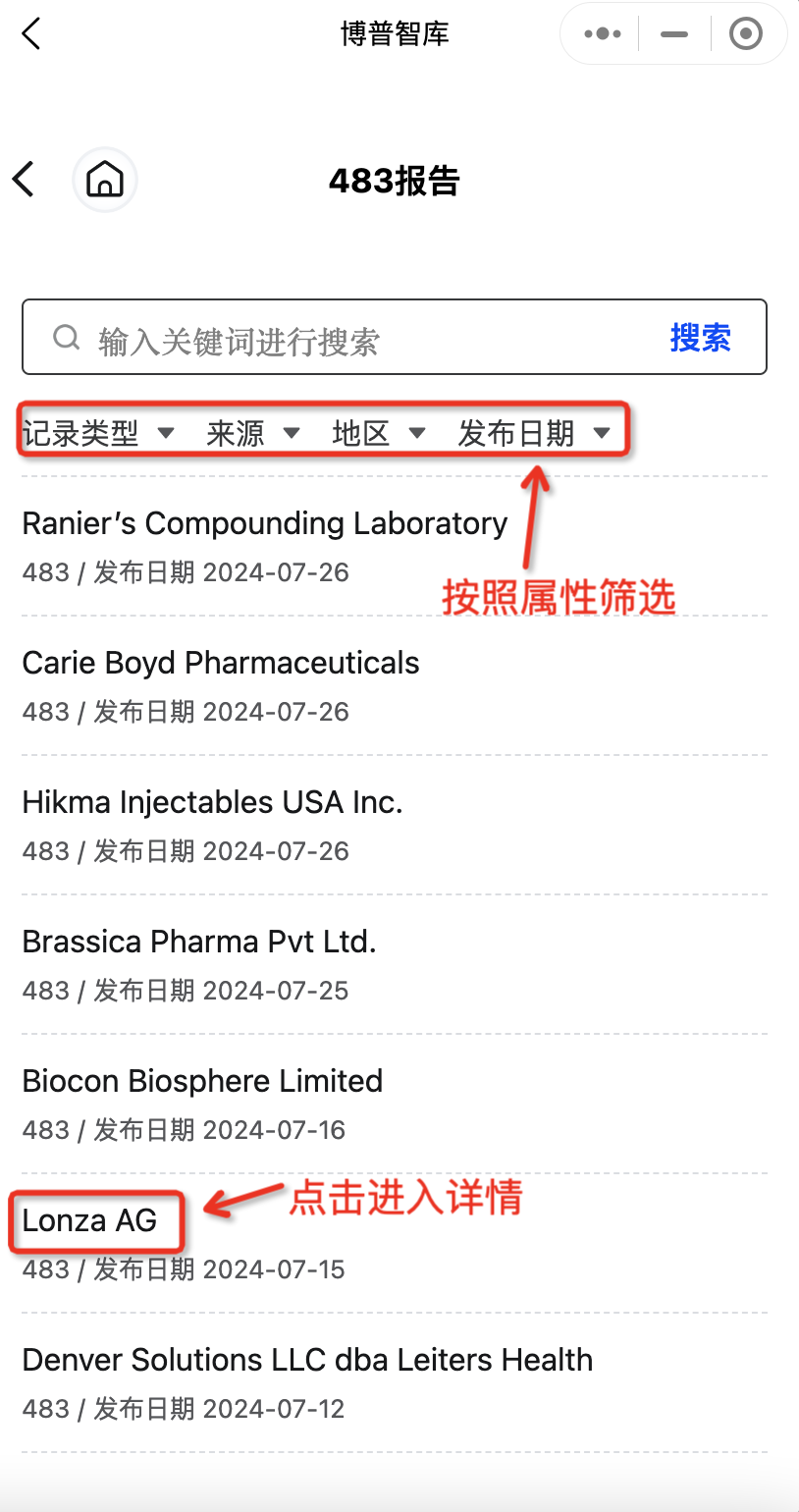Open Denver Solutions LLC dba Leiters Health report
Screen dimensions: 799x1512
tap(395, 1382)
